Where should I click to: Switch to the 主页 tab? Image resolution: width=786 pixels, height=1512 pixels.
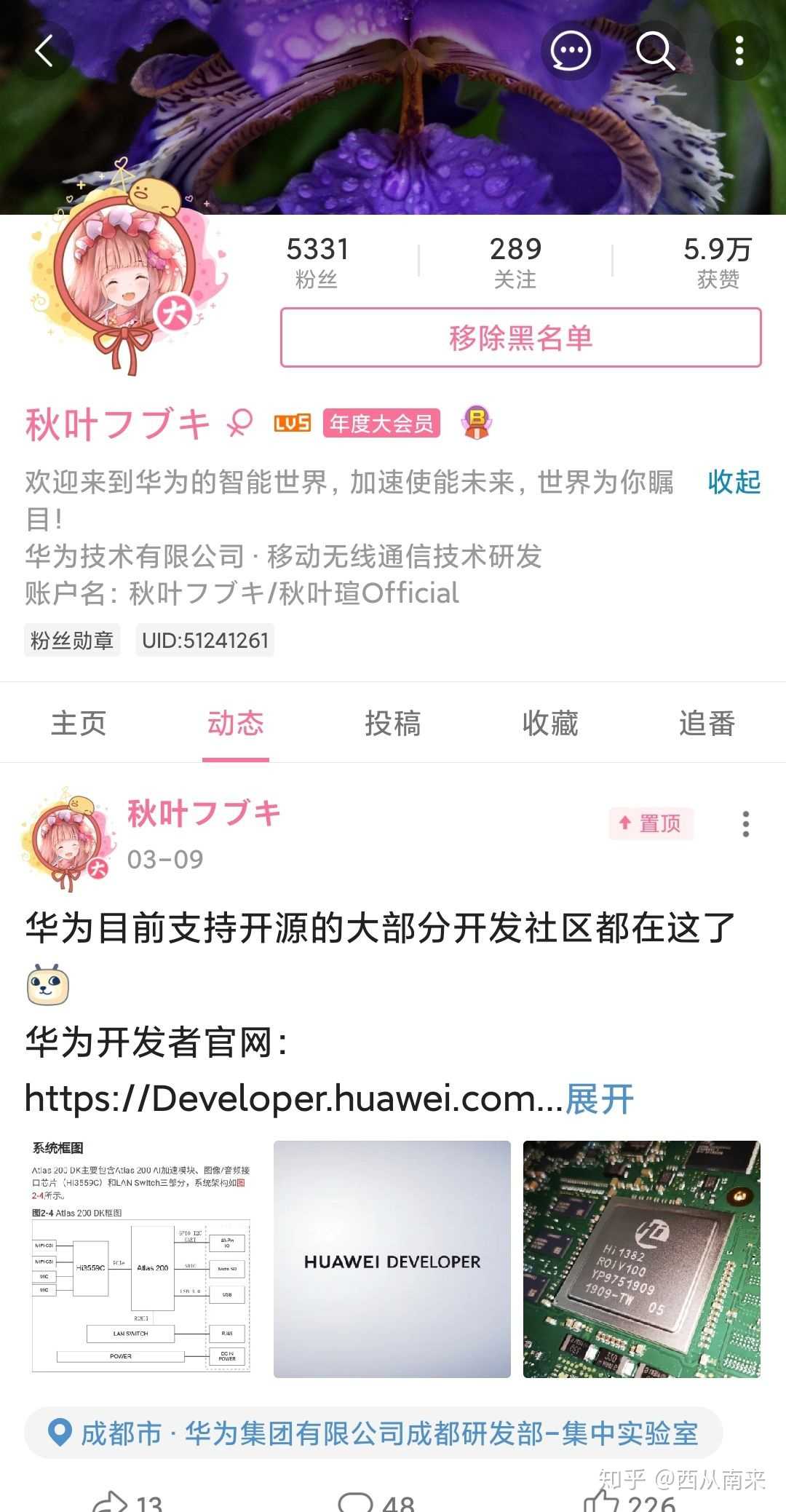(x=79, y=724)
